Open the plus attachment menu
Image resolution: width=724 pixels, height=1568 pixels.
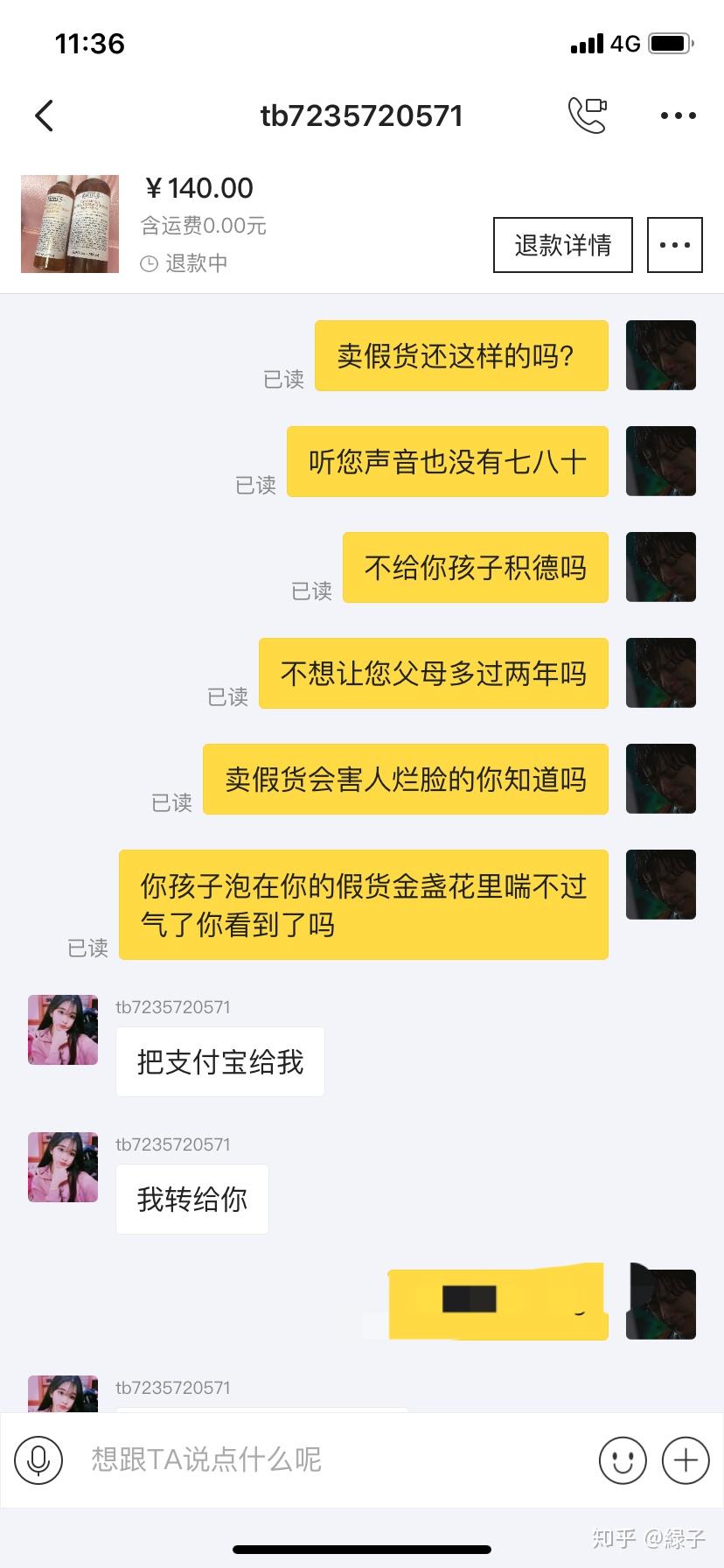point(685,1459)
